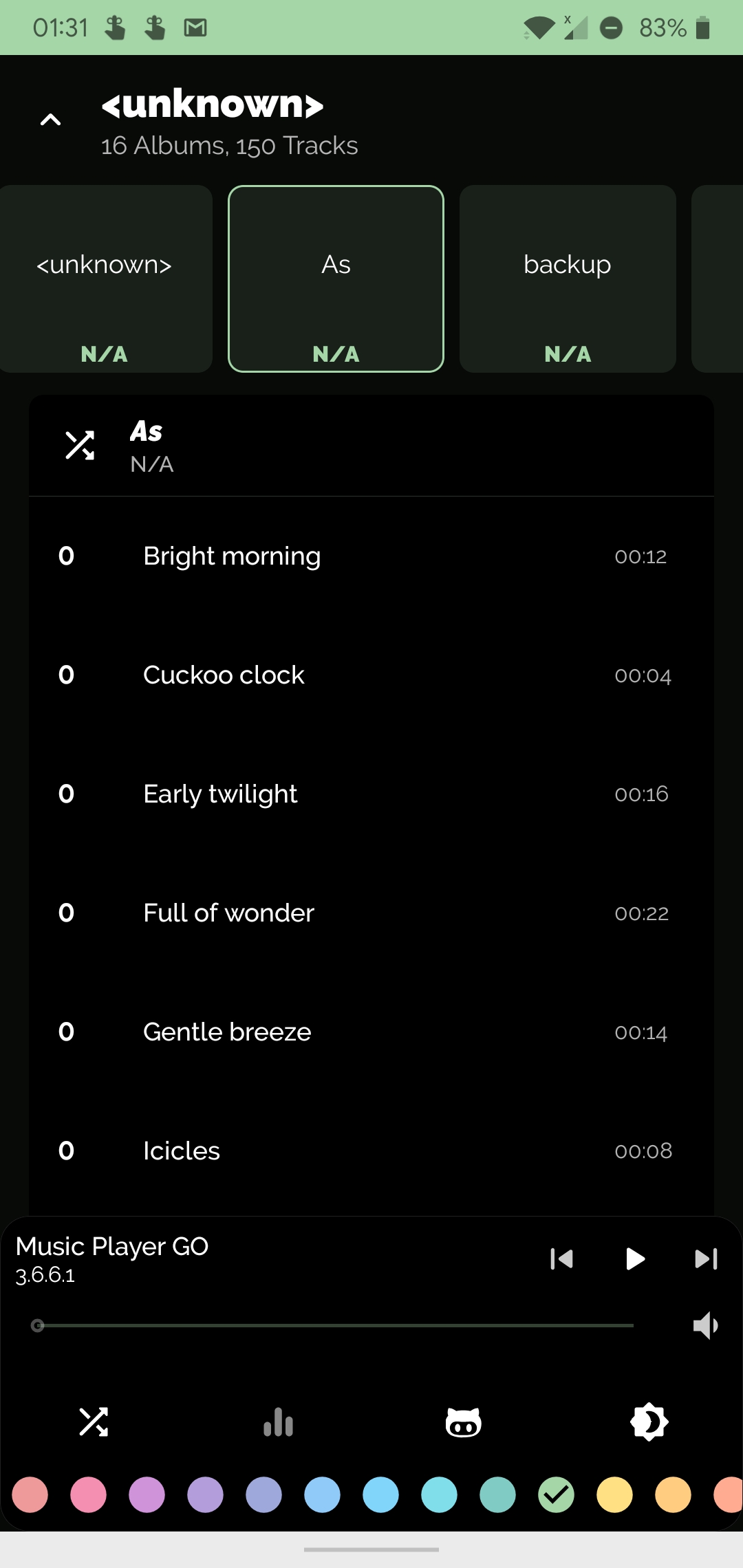The height and width of the screenshot is (1568, 743).
Task: Skip to the next track
Action: click(704, 1259)
